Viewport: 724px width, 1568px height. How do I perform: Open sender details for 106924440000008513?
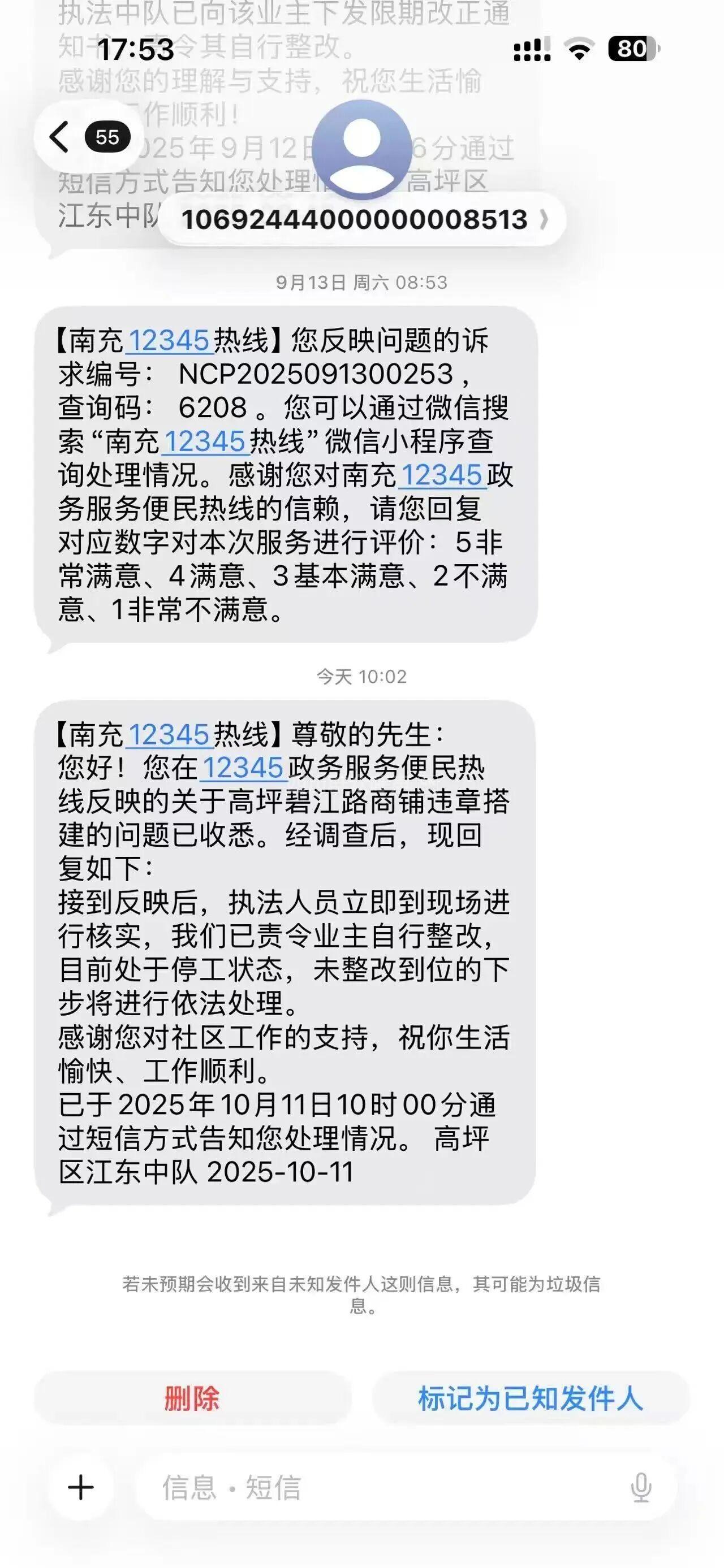coord(363,220)
